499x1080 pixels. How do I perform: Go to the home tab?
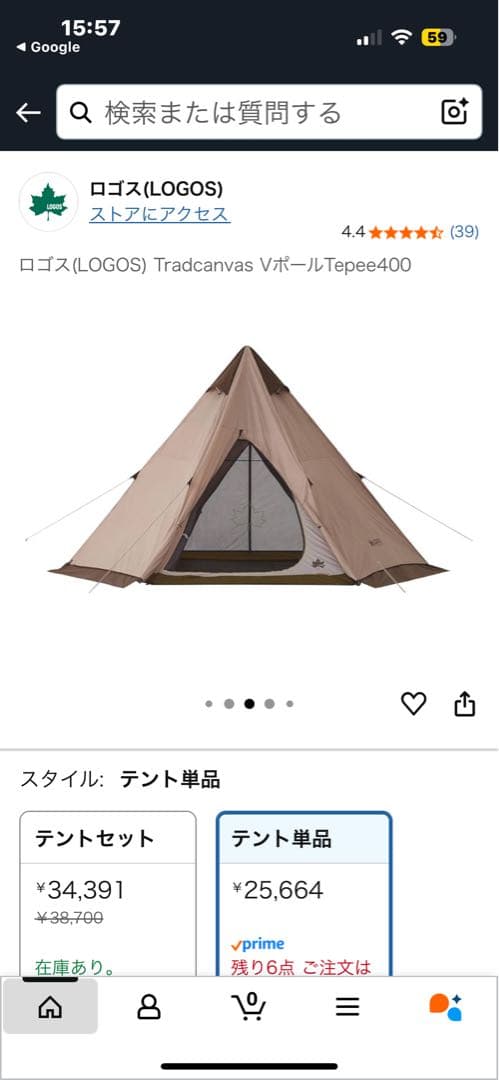coord(50,1008)
